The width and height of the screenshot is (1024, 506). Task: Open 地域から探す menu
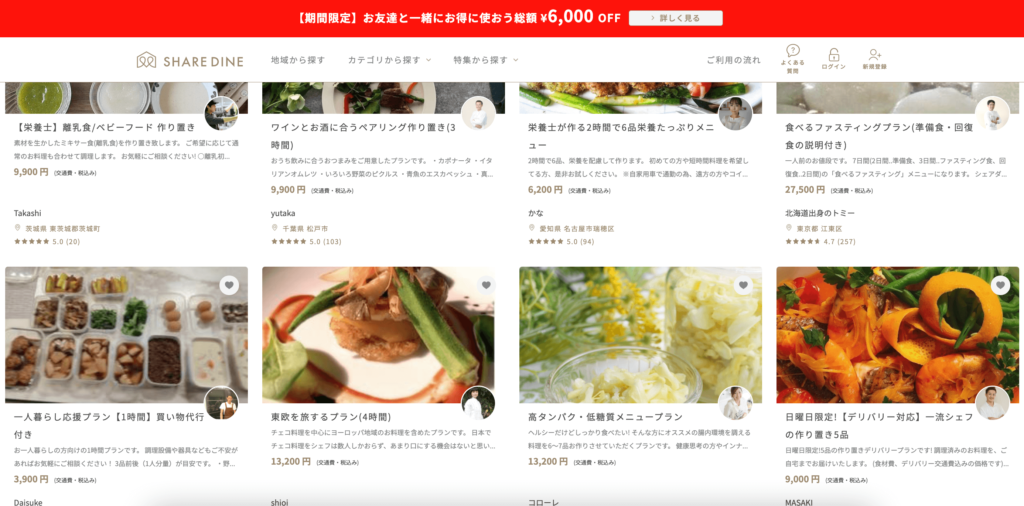(x=297, y=60)
